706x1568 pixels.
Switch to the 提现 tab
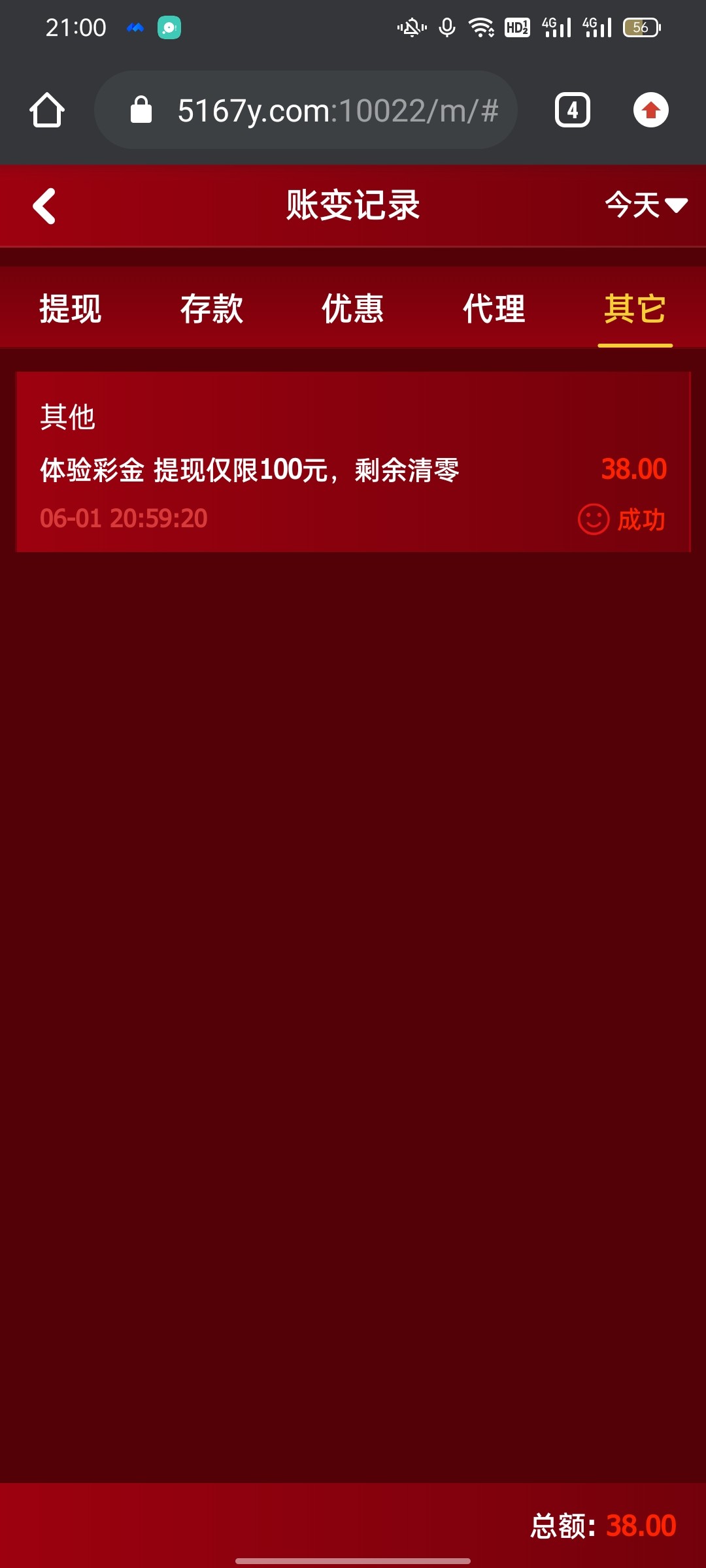tap(71, 308)
